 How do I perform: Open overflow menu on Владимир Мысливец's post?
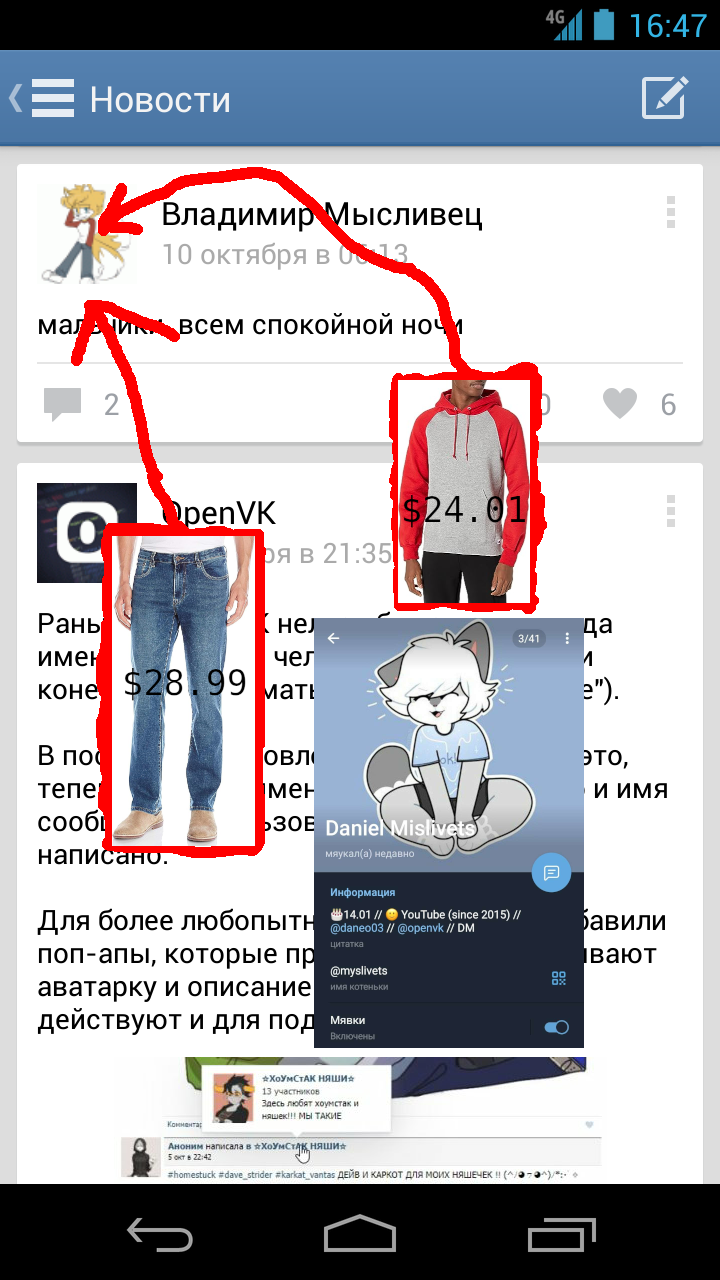click(x=670, y=212)
